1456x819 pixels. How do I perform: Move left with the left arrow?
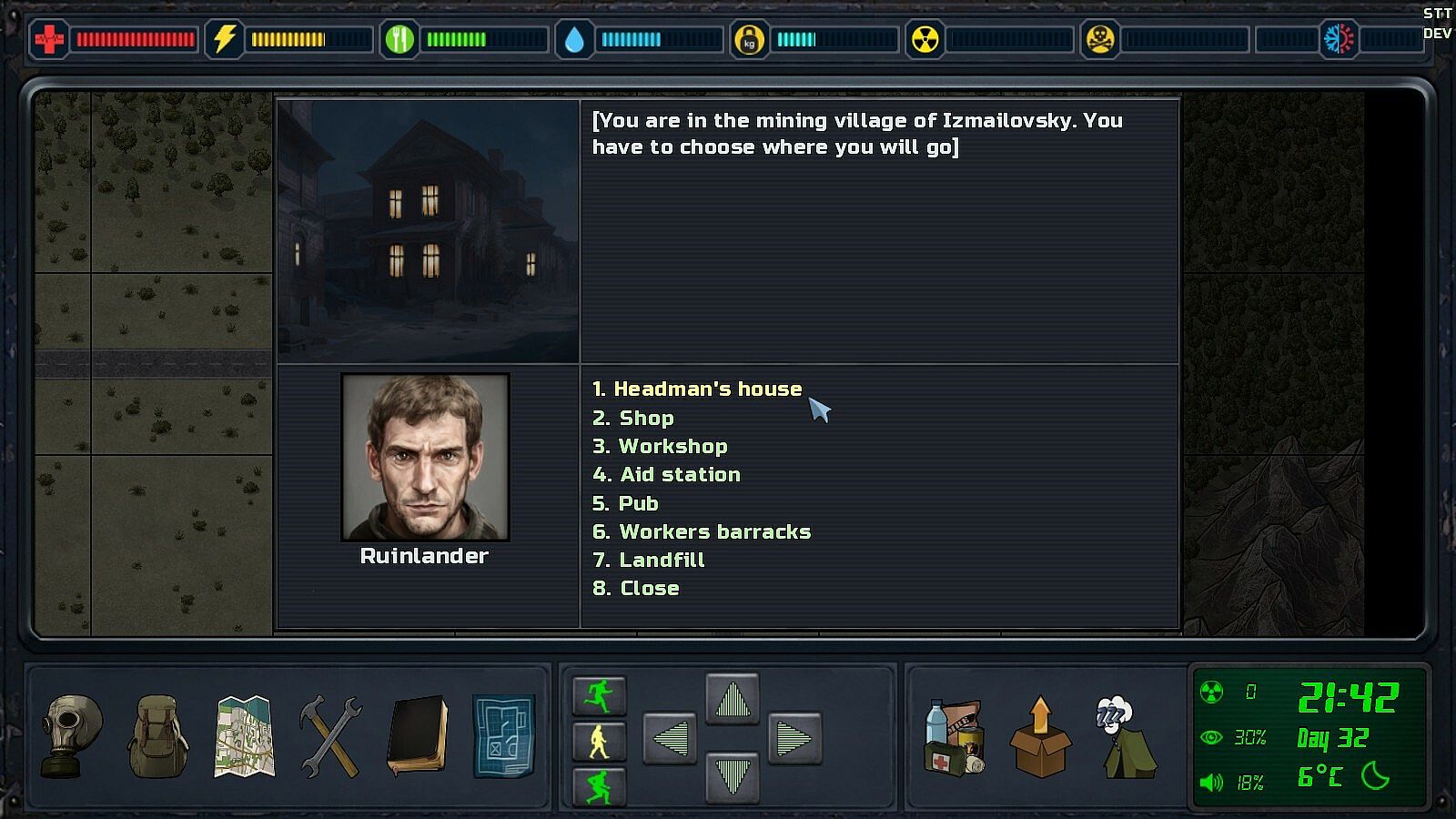pos(671,738)
